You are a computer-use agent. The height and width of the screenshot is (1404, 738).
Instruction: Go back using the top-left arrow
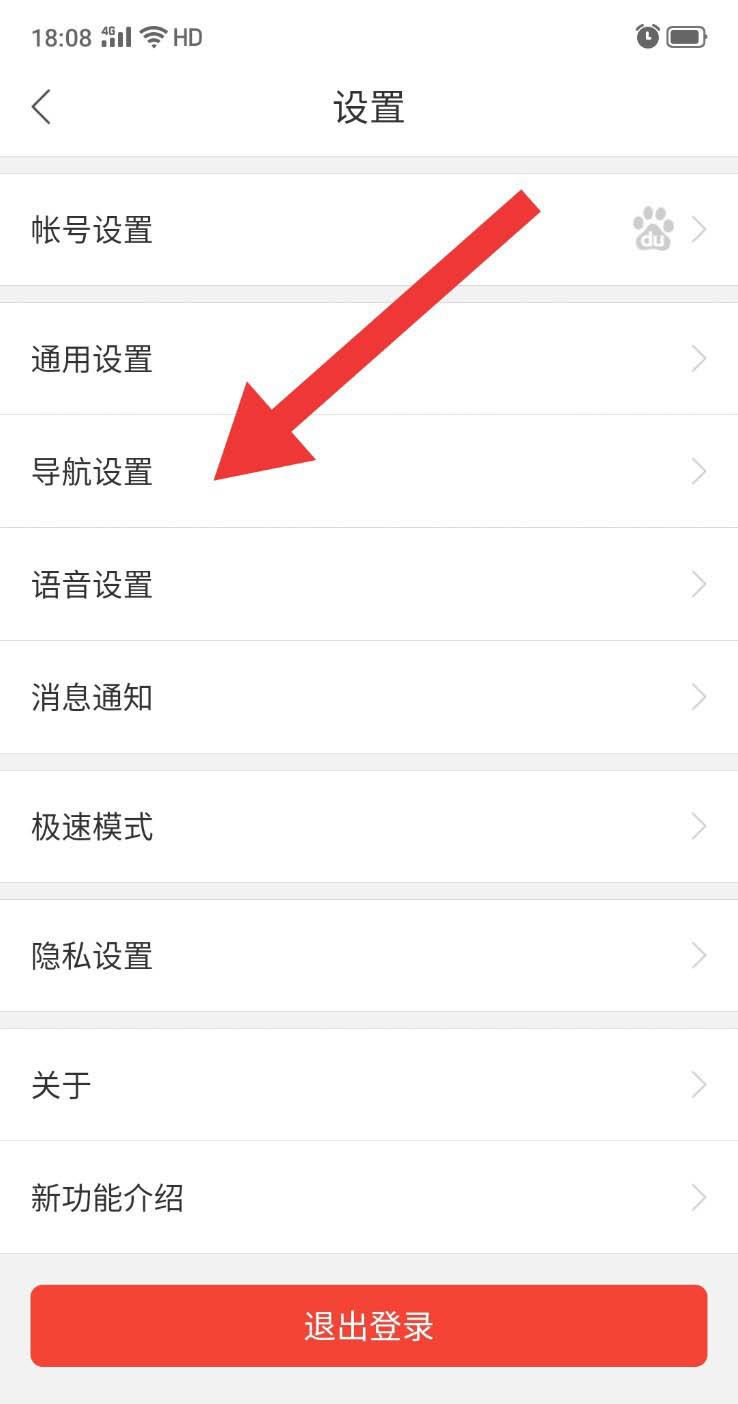coord(41,107)
